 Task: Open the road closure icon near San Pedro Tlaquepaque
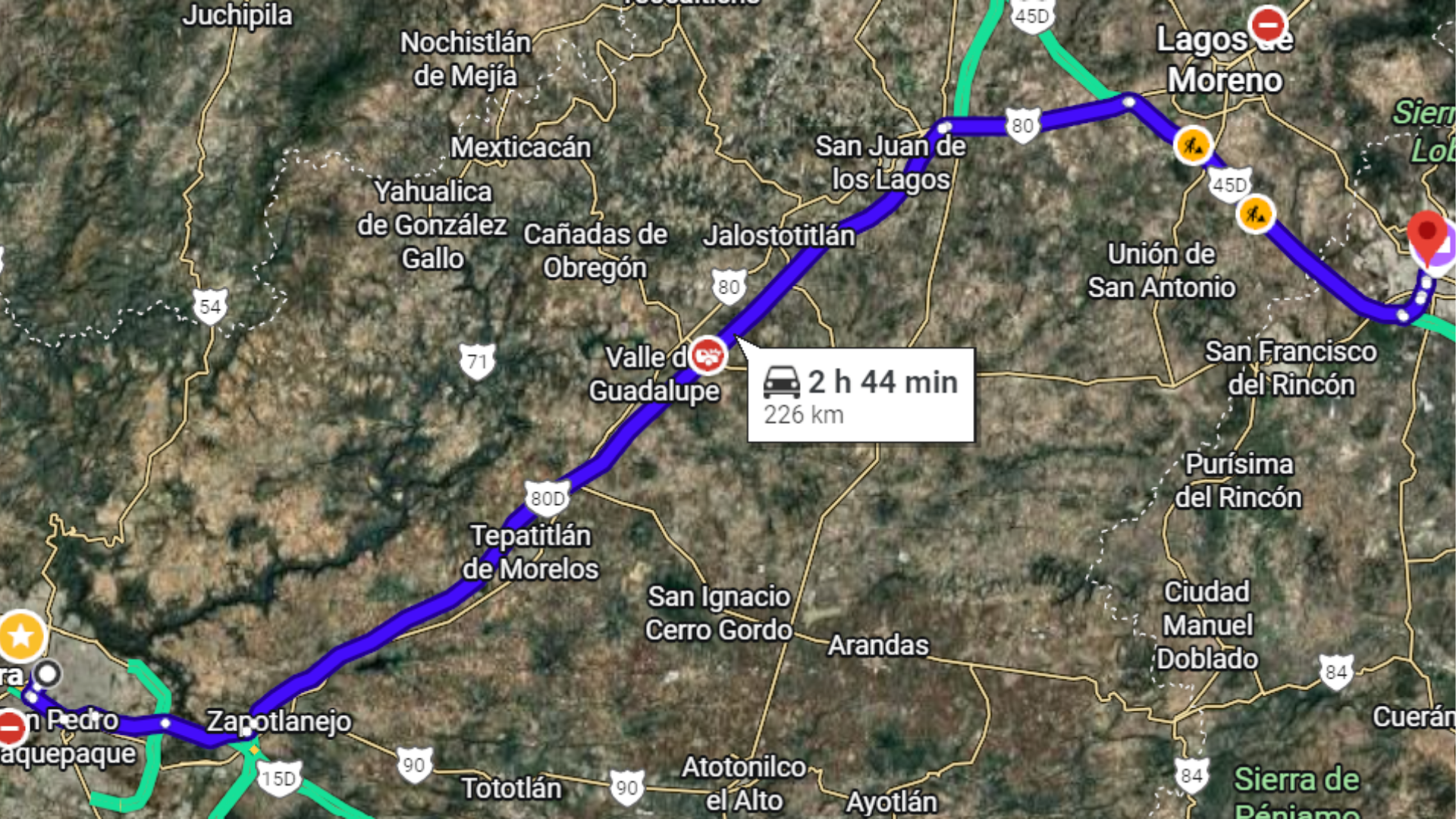pyautogui.click(x=11, y=727)
